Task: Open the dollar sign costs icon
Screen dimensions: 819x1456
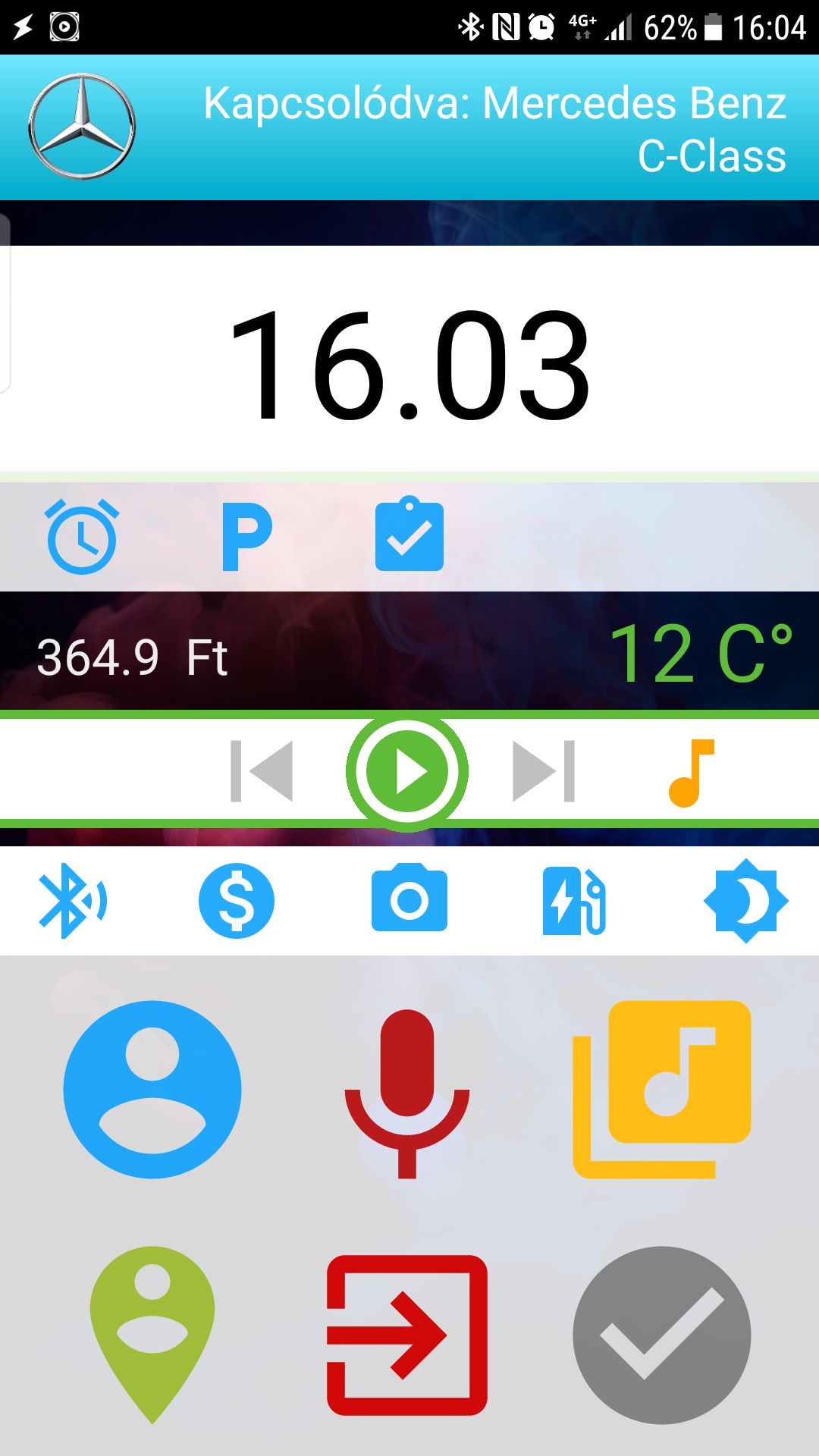Action: click(237, 901)
